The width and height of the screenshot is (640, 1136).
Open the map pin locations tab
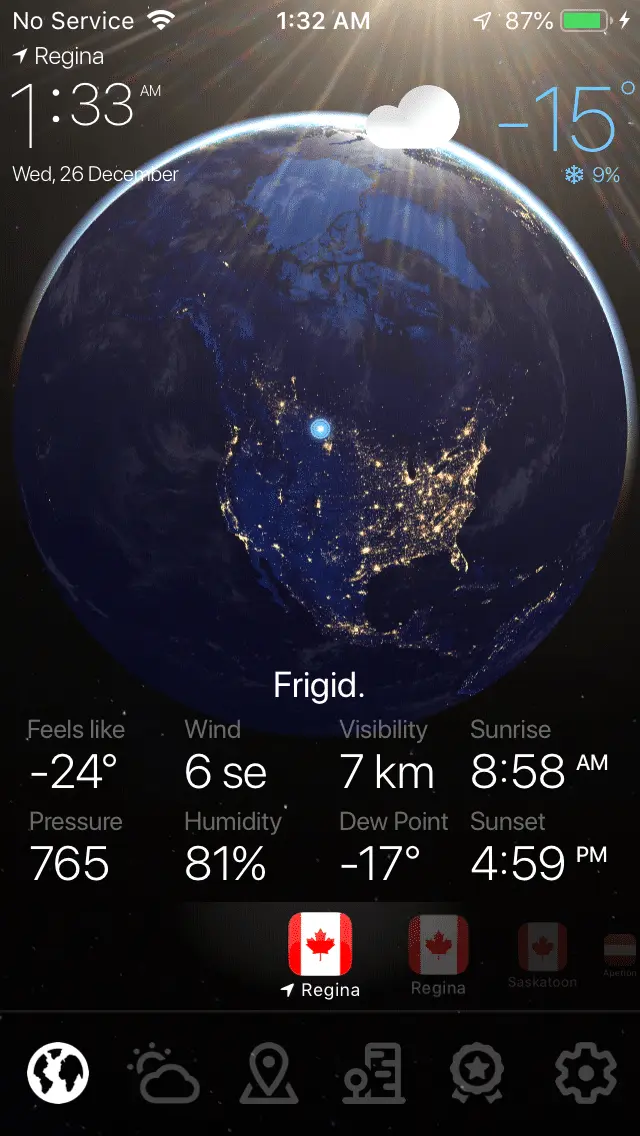[x=269, y=1074]
